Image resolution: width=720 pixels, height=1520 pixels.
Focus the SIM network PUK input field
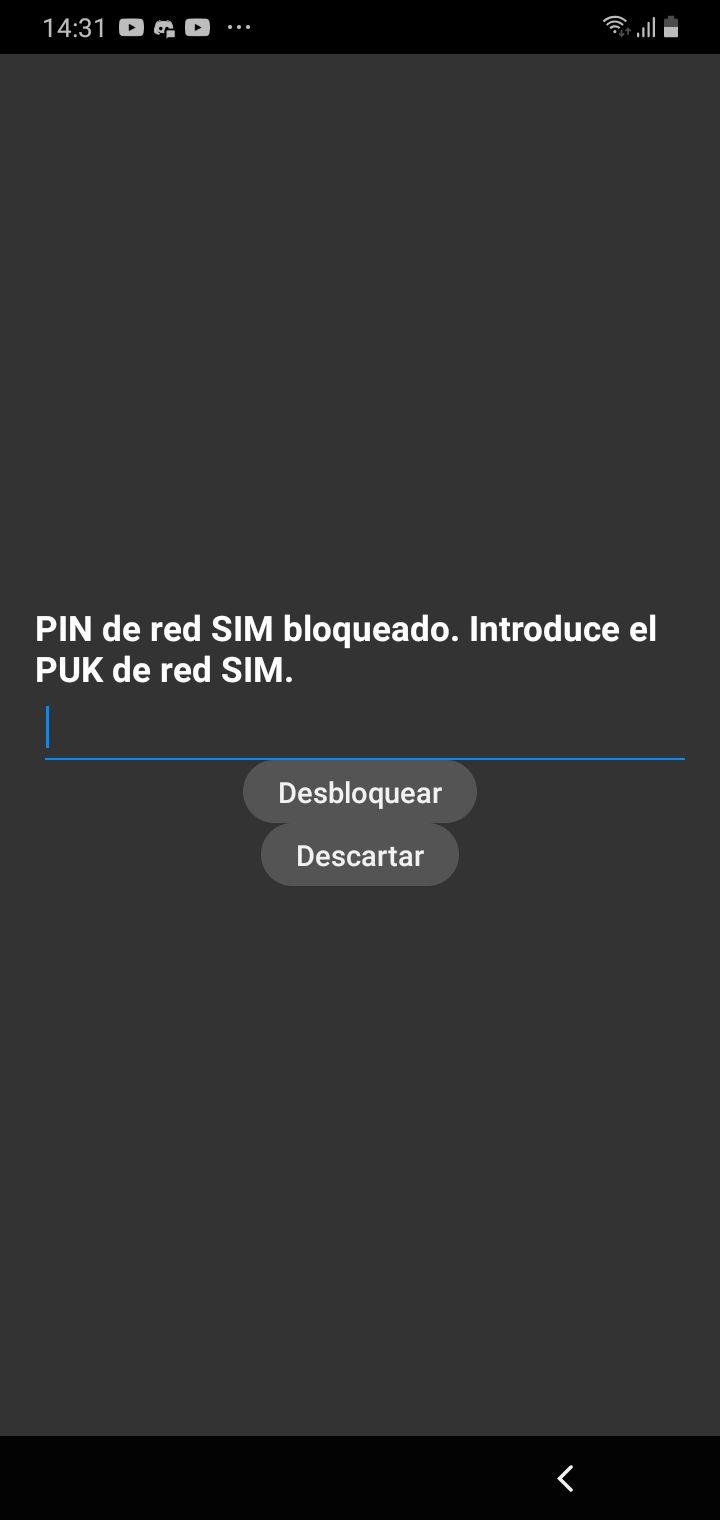tap(364, 729)
